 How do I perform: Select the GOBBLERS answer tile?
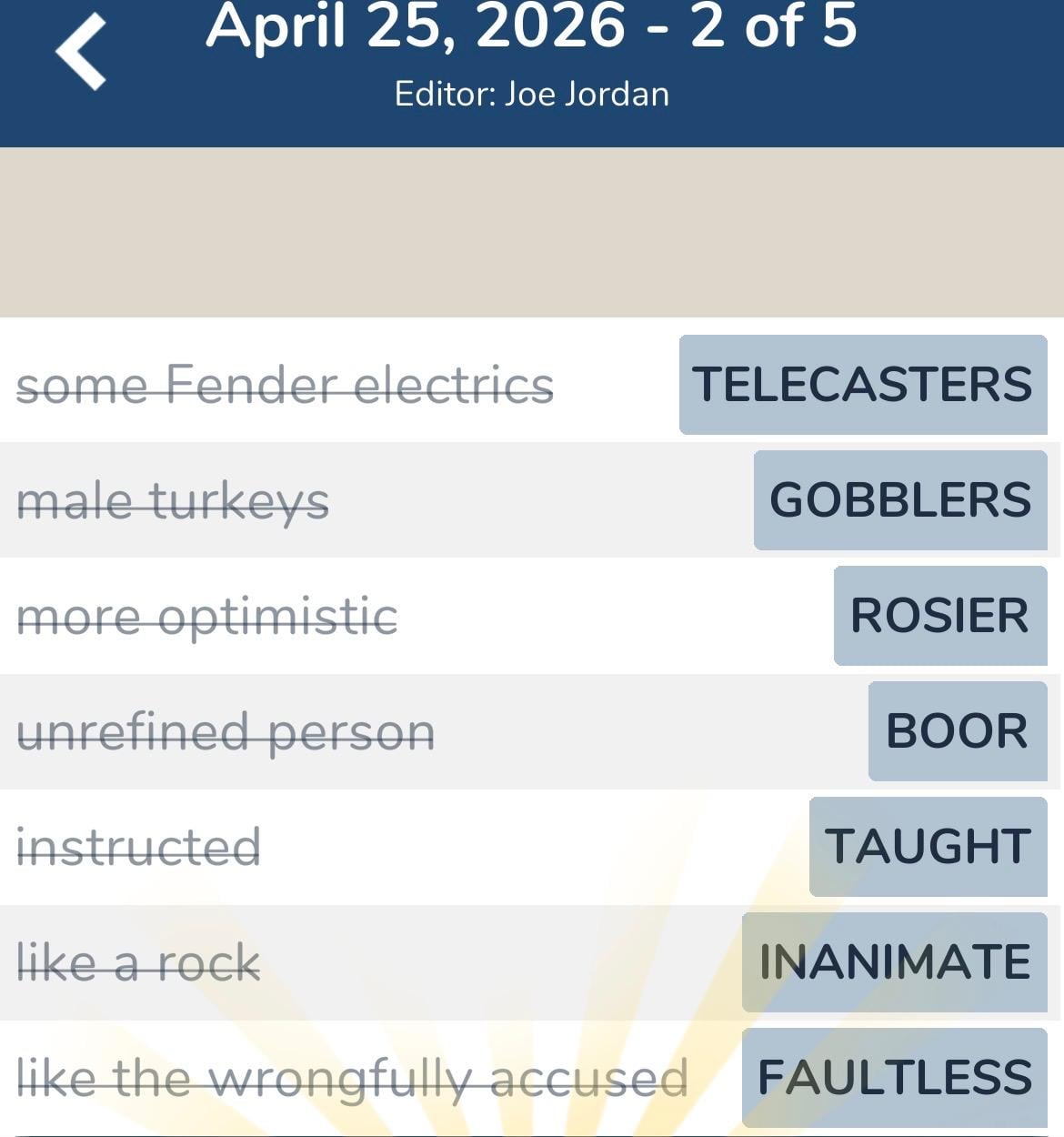[x=899, y=499]
